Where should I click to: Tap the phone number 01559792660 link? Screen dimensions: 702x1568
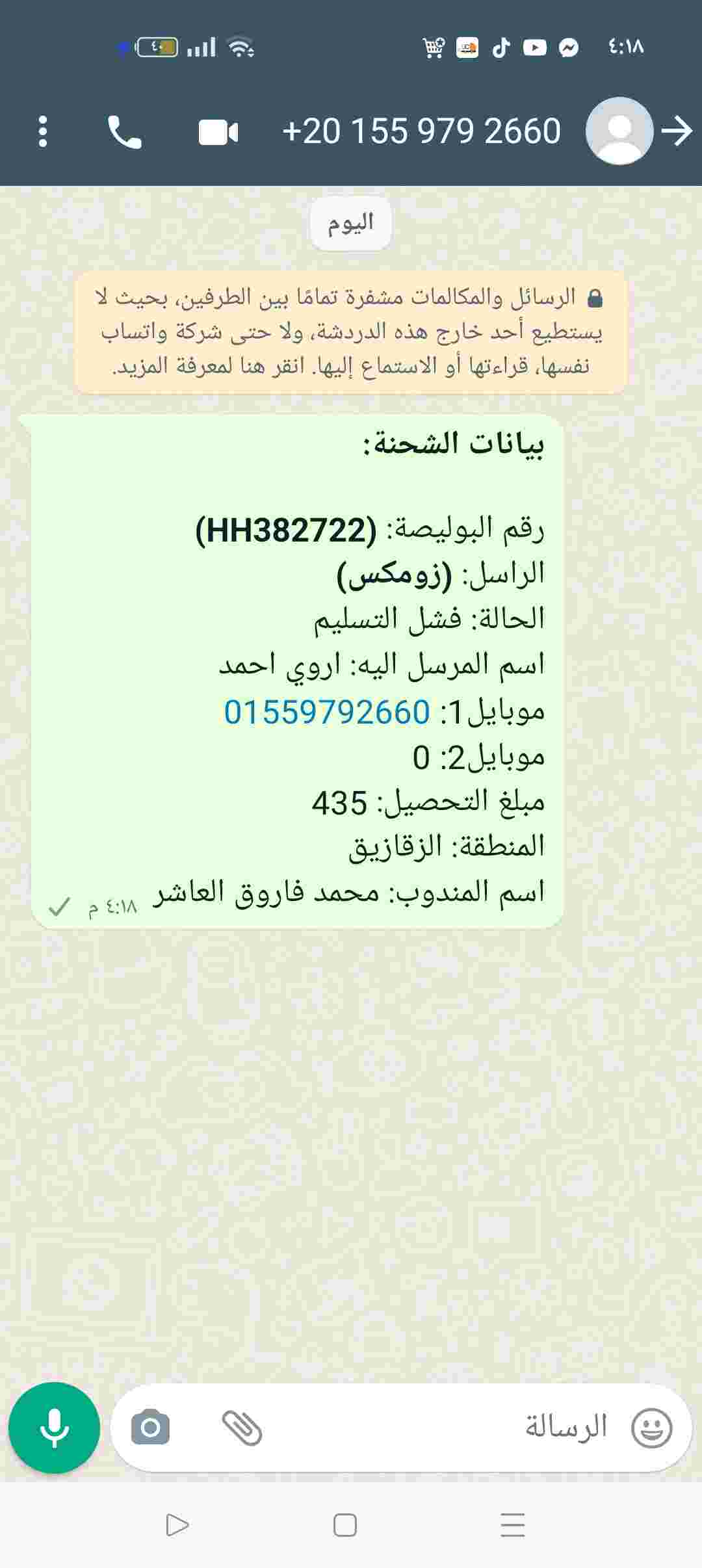coord(327,711)
